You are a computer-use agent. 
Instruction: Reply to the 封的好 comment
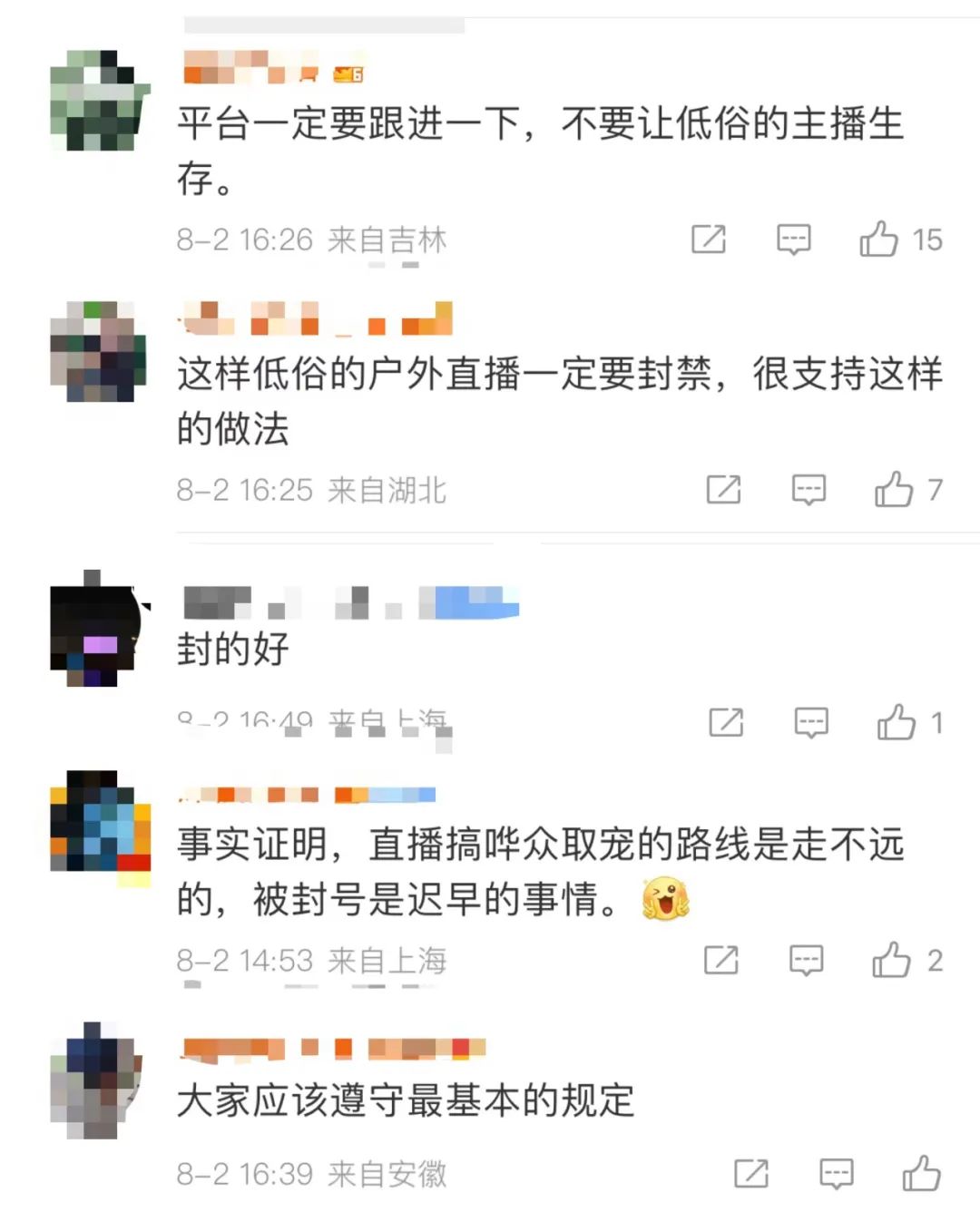[x=811, y=722]
